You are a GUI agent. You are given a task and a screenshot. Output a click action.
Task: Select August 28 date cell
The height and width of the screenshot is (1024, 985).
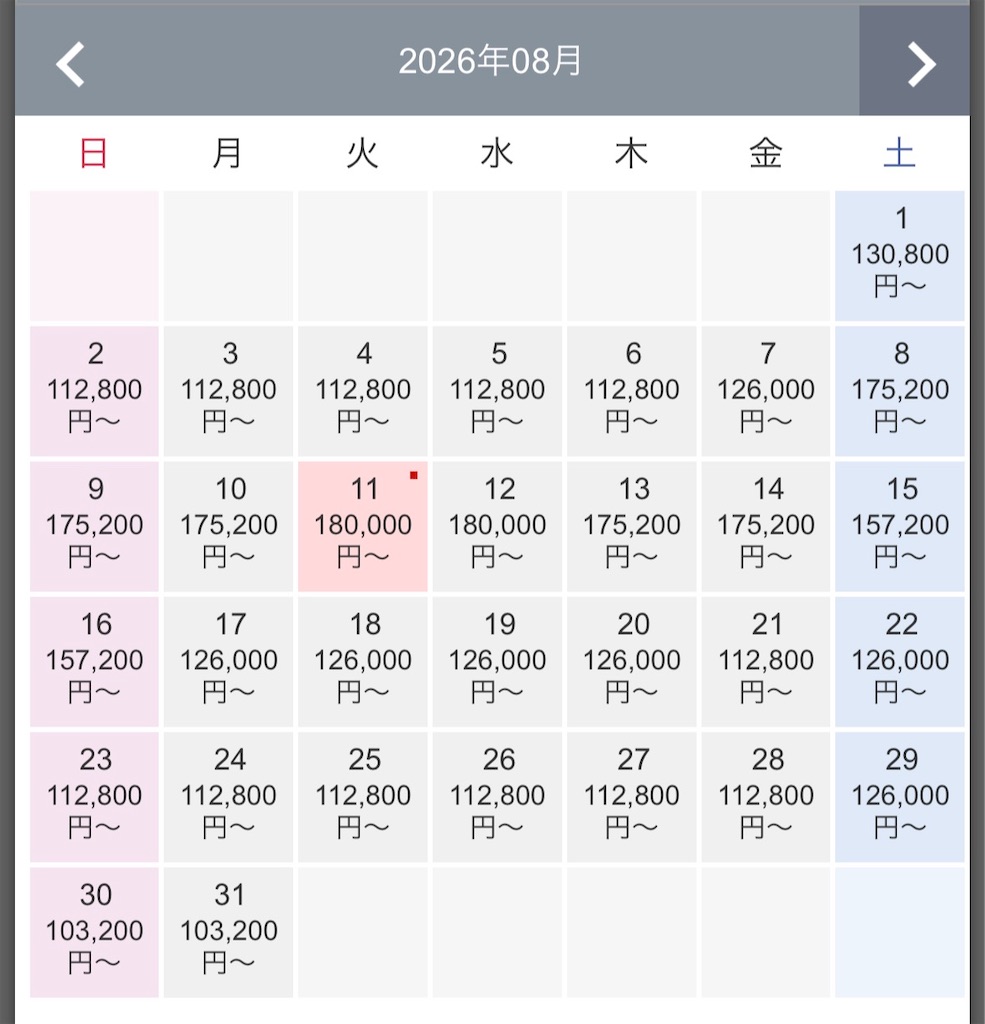coord(766,797)
